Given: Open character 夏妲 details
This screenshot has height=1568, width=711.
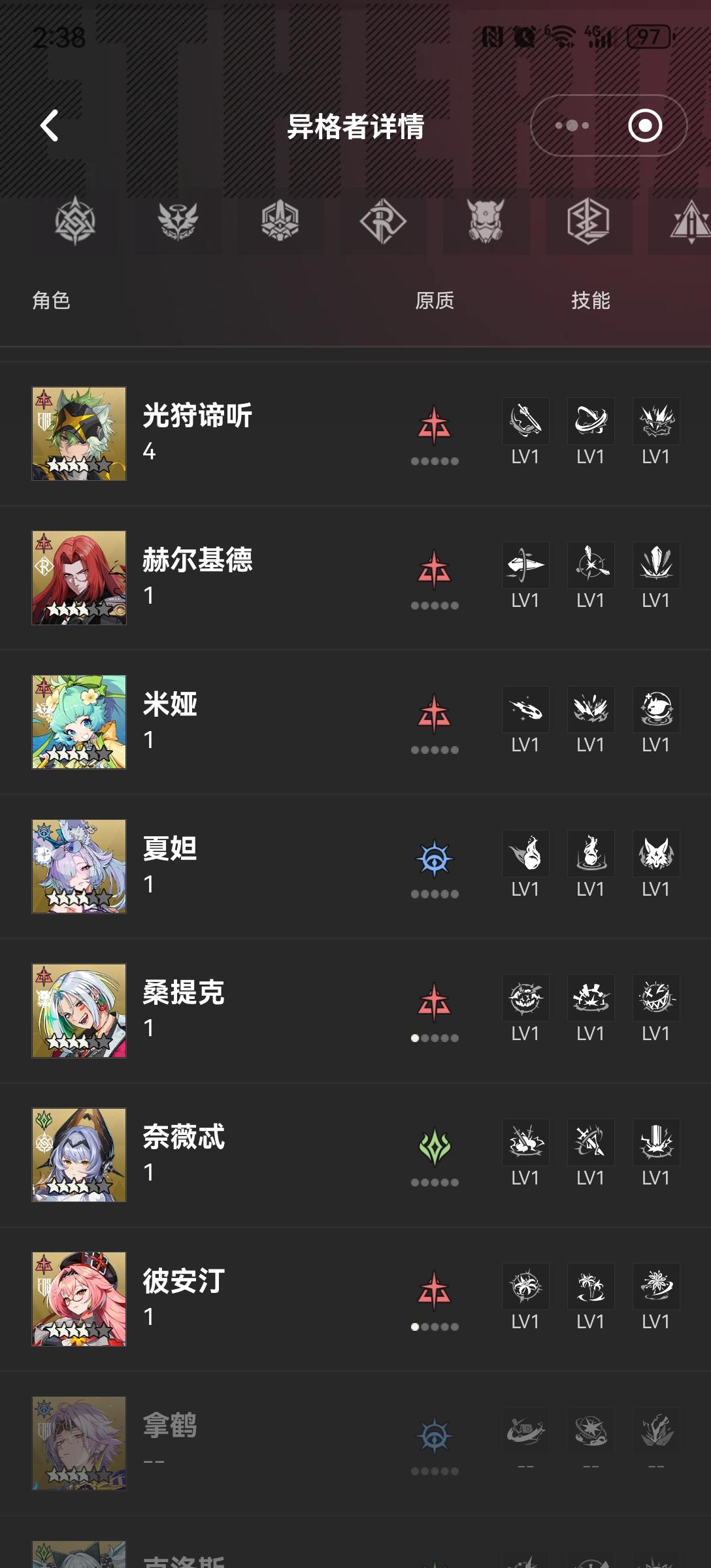Looking at the screenshot, I should tap(79, 866).
